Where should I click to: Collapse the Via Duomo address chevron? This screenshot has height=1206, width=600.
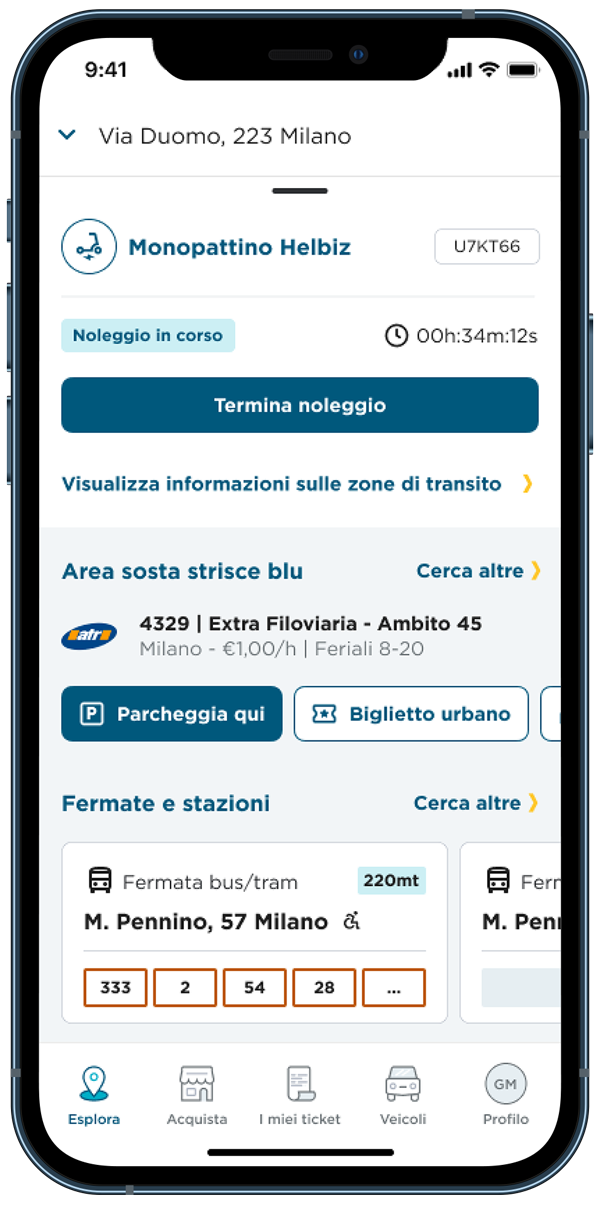pos(68,135)
